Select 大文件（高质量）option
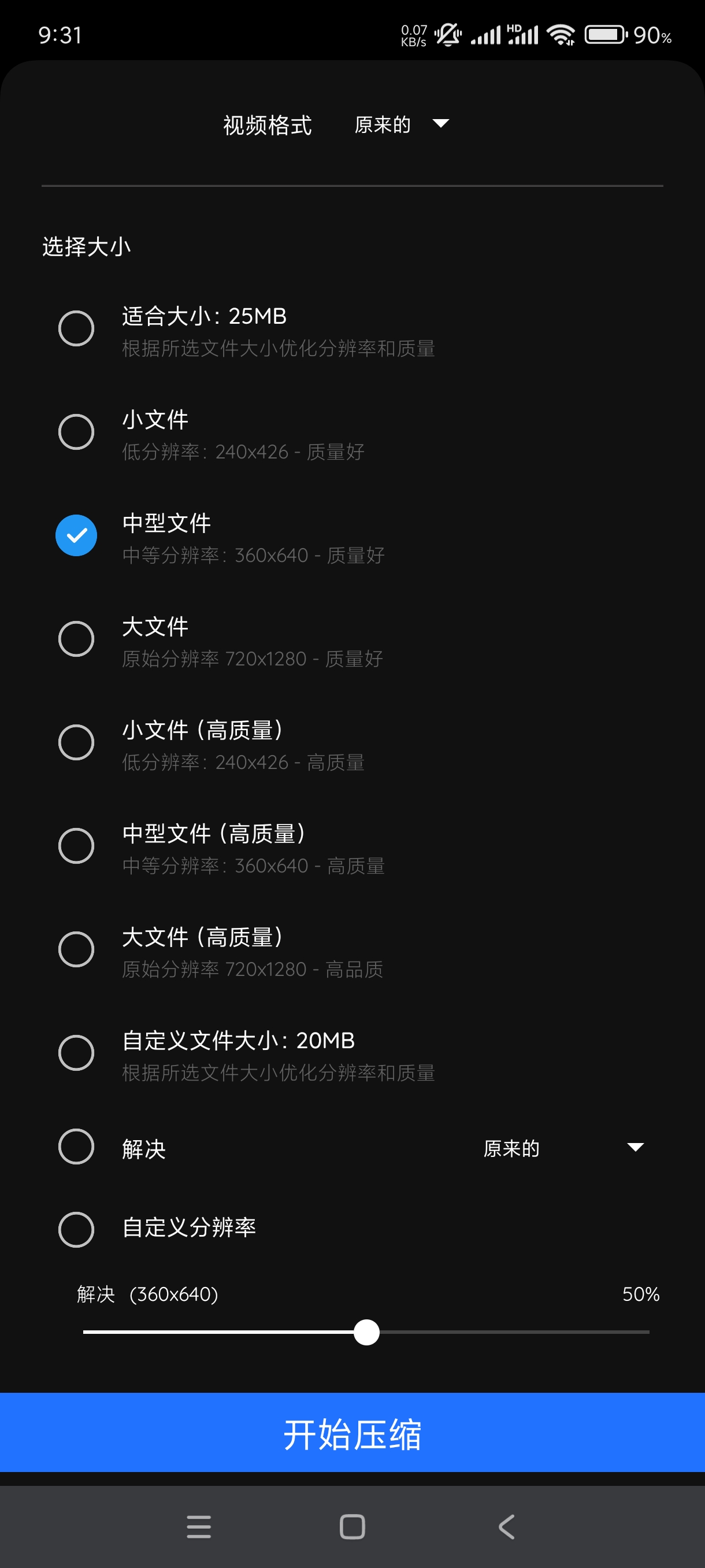 (76, 949)
